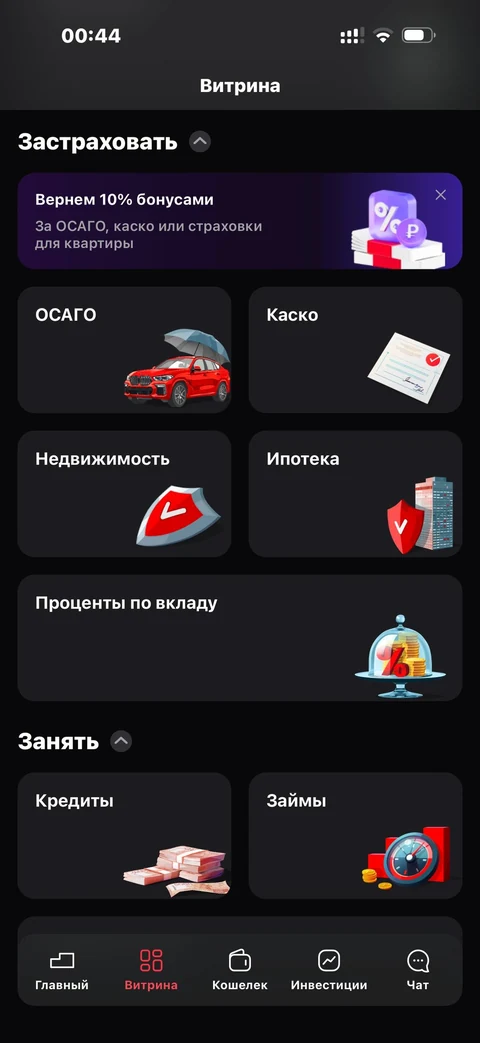Switch to the Инвестиции tab
The image size is (480, 1043).
[328, 970]
